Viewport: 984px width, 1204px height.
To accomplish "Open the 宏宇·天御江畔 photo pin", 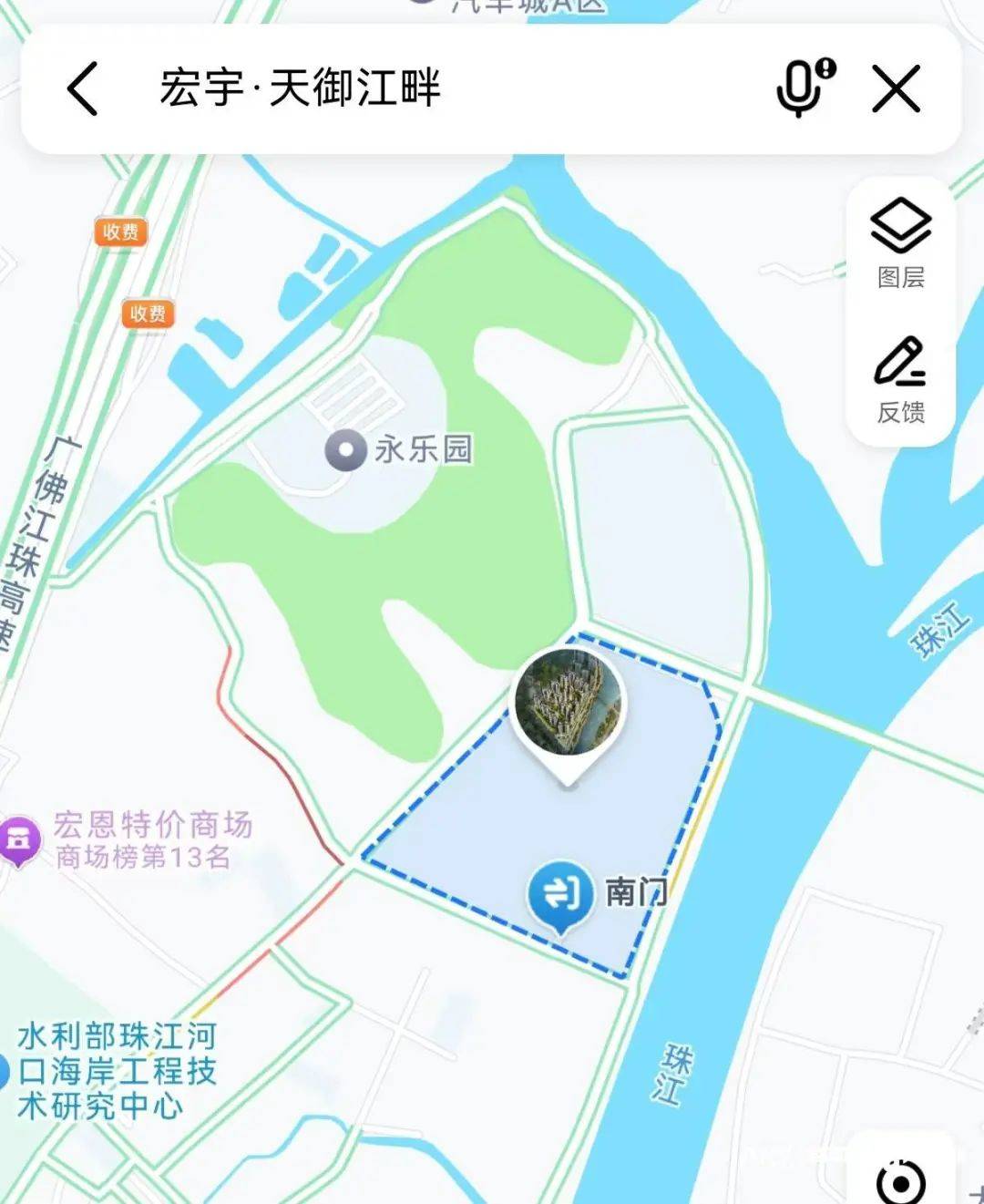I will tap(569, 705).
